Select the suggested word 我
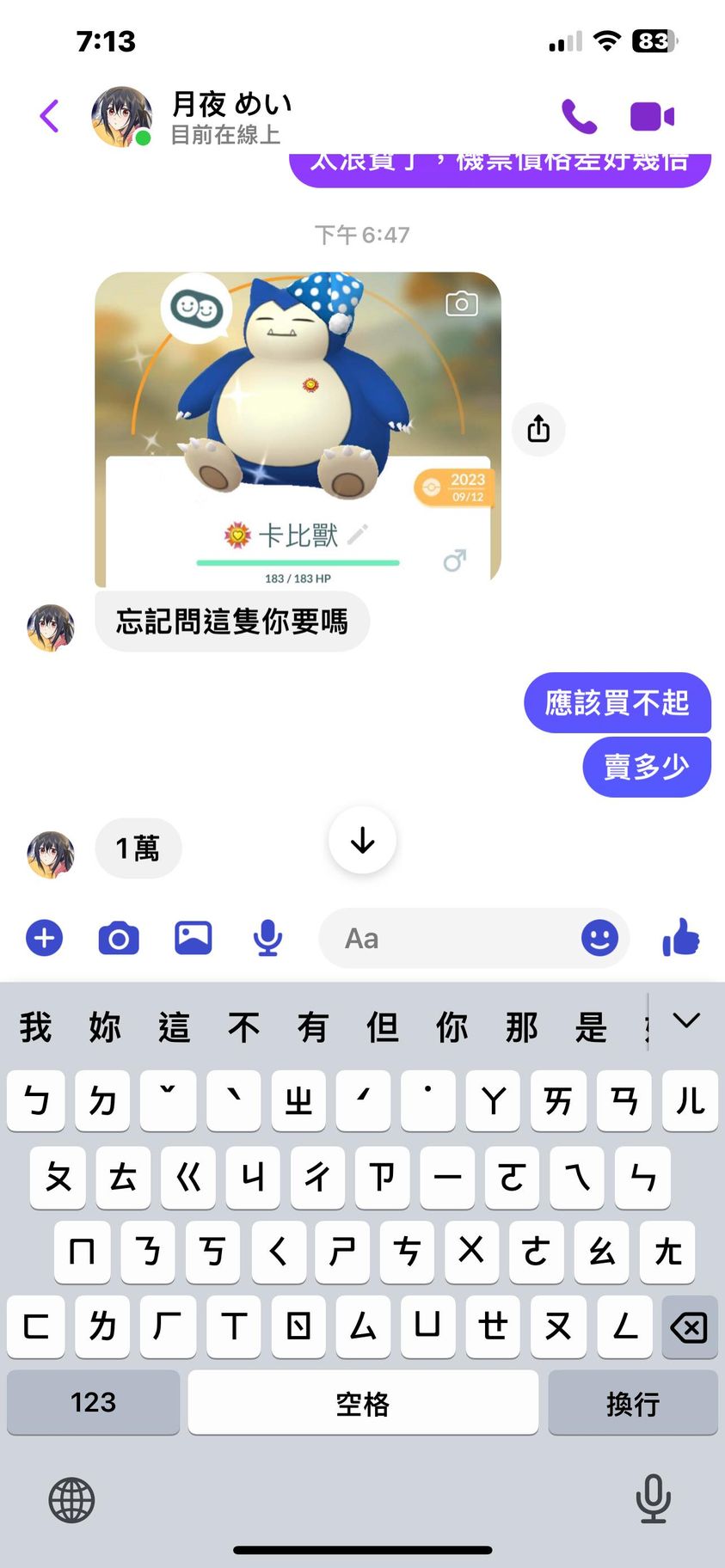This screenshot has width=725, height=1568. pyautogui.click(x=36, y=1027)
